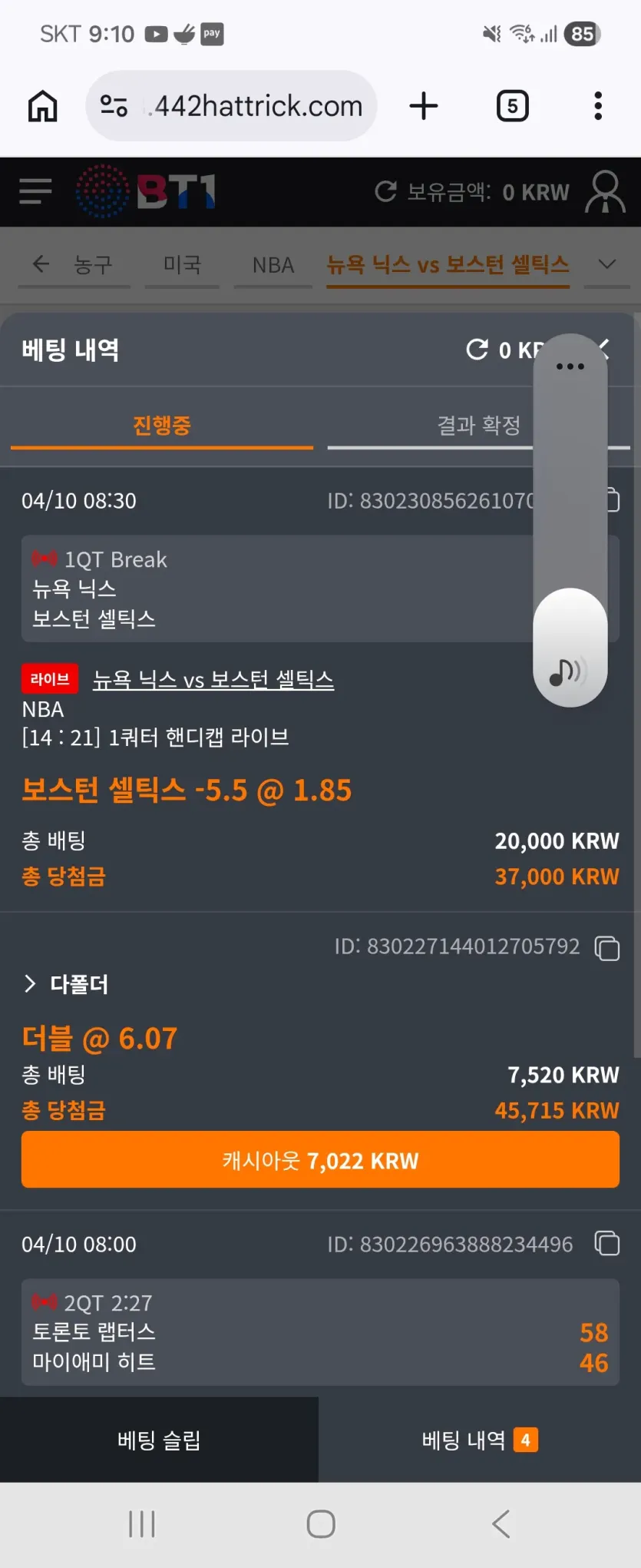Screen dimensions: 641x1568
Task: Switch to the 베팅 슬립 tab
Action: [159, 1440]
